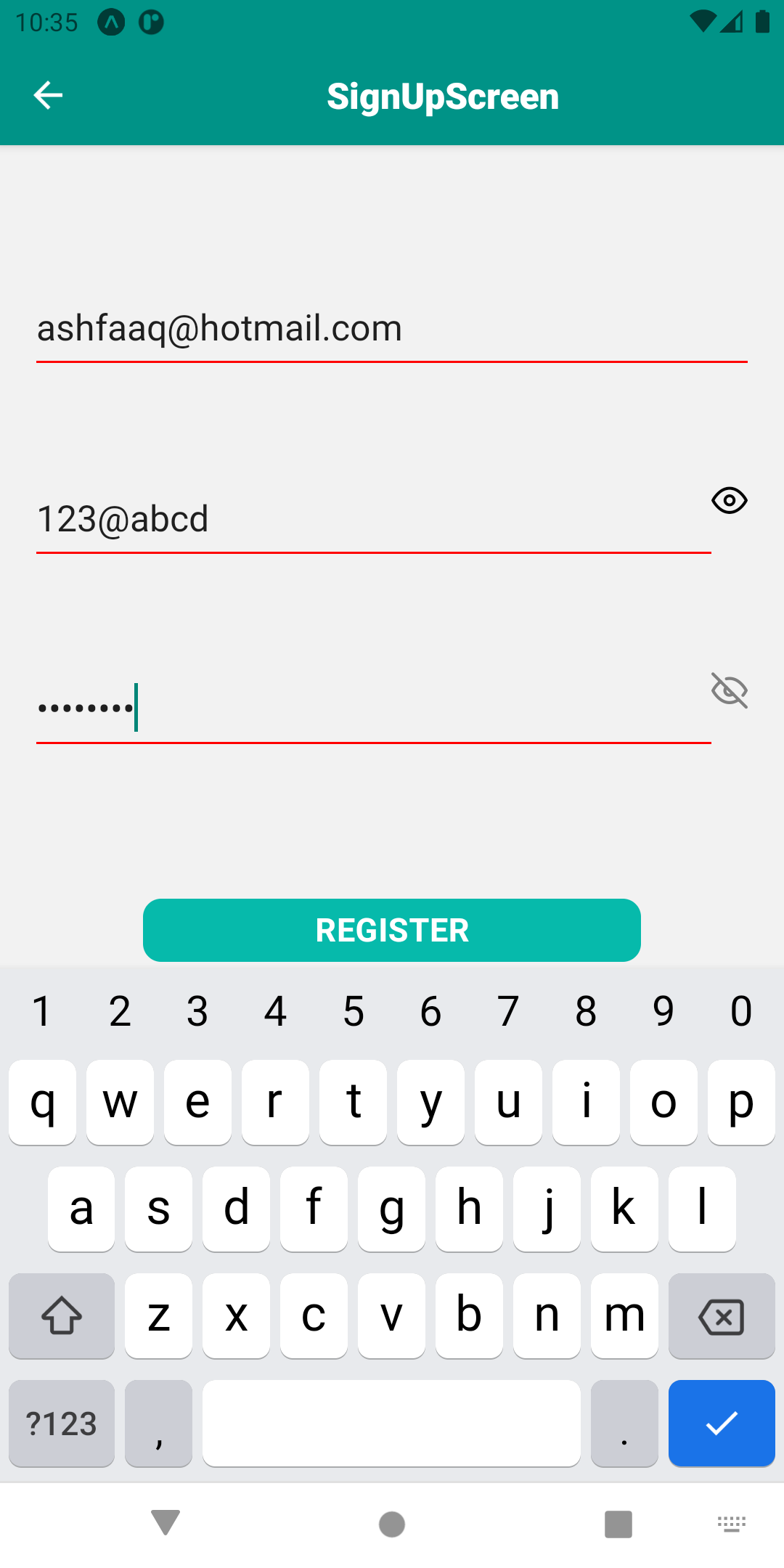The width and height of the screenshot is (784, 1568).
Task: Reveal the masked confirm password
Action: pyautogui.click(x=729, y=690)
